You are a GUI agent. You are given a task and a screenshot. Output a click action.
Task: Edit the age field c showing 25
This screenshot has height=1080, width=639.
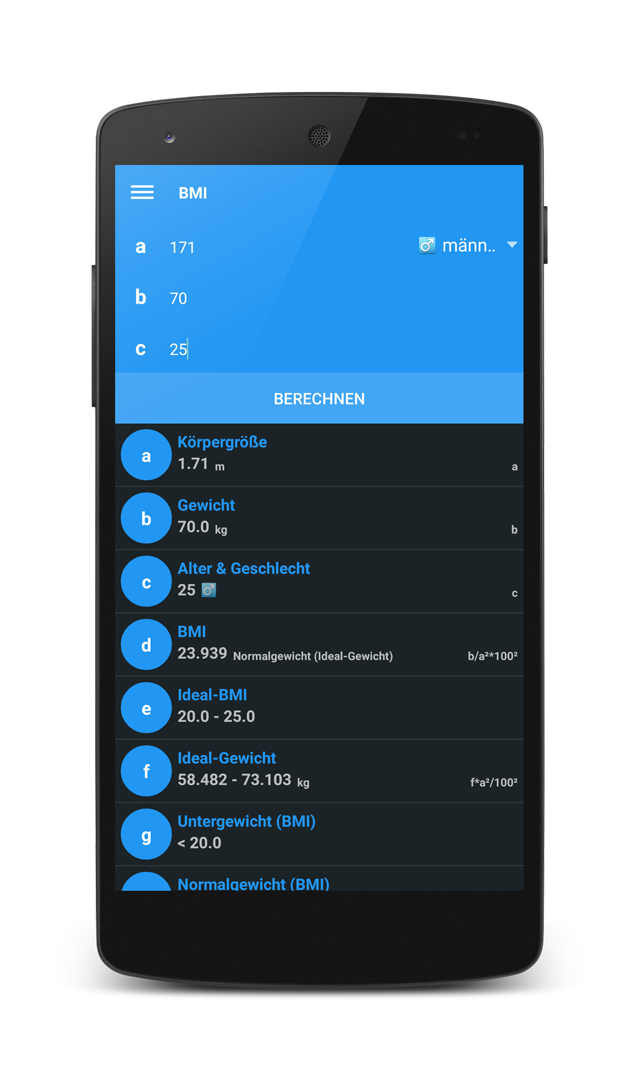click(x=342, y=349)
